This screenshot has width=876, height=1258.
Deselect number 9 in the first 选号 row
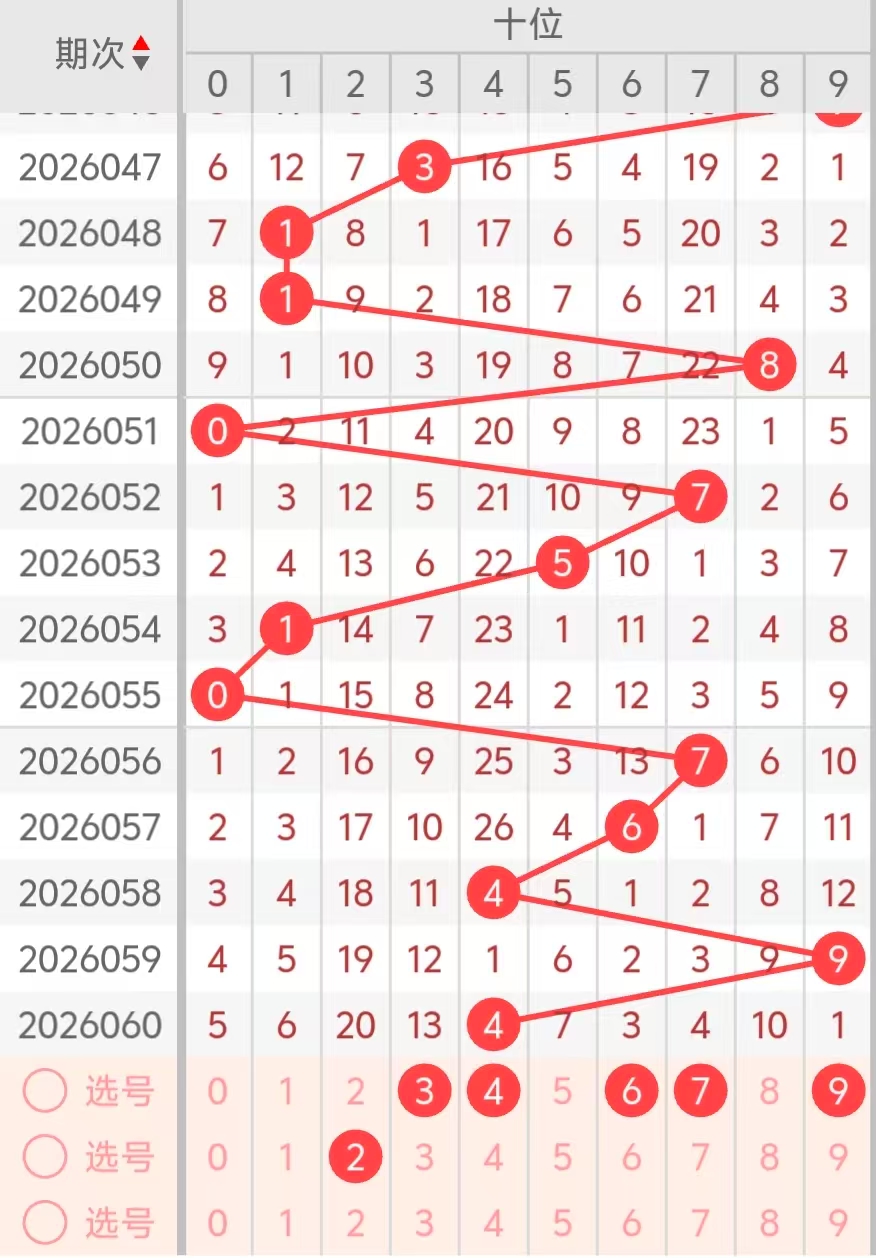click(838, 1091)
